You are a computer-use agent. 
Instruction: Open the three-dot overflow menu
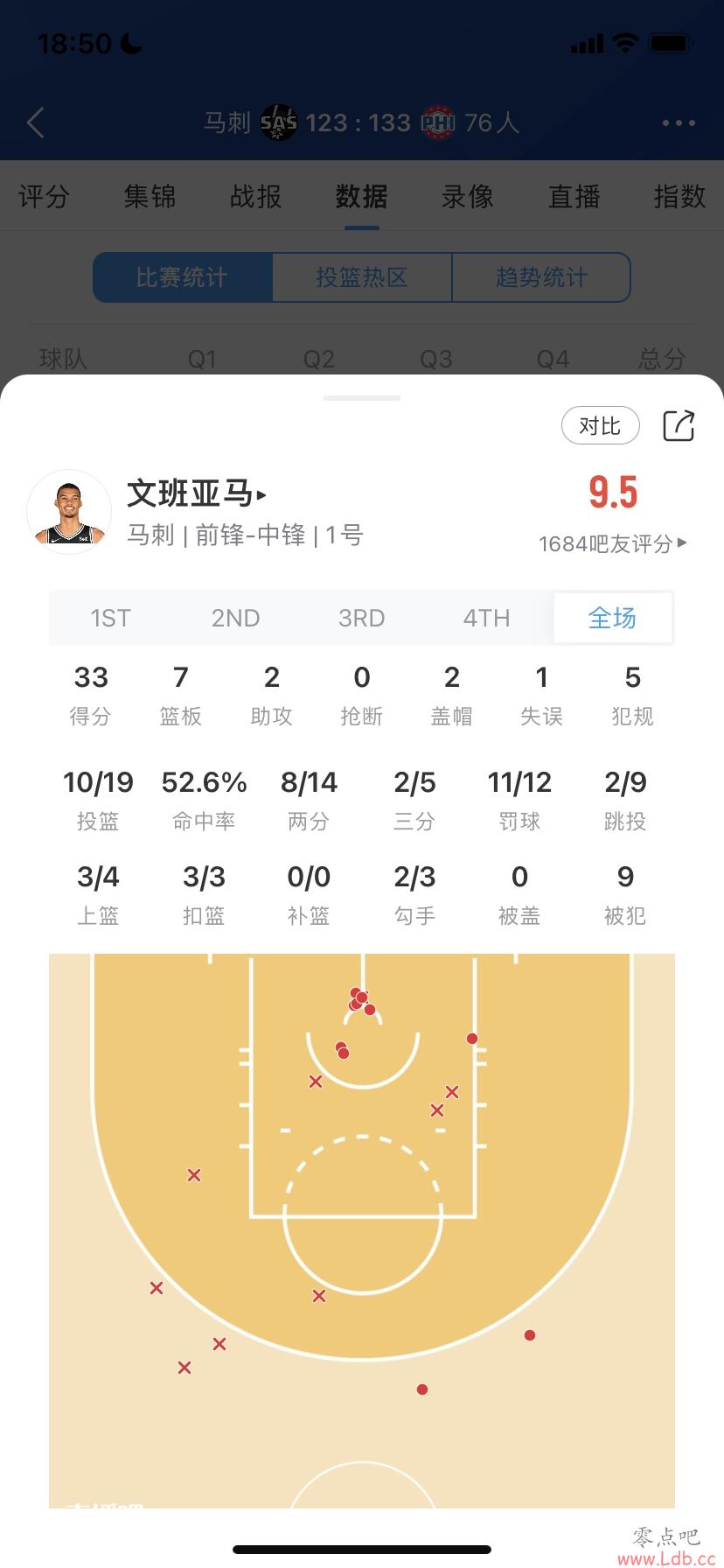(679, 122)
